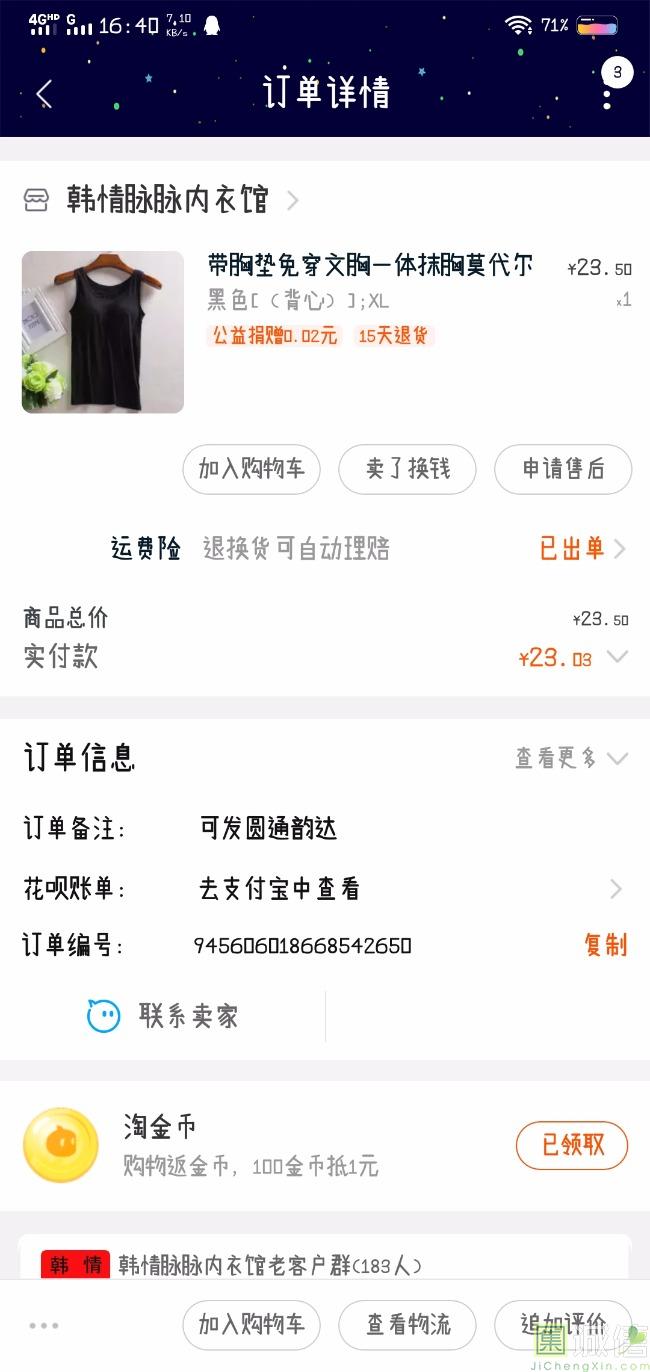Tap 加入购物车 under the product
650x1372 pixels.
point(251,469)
